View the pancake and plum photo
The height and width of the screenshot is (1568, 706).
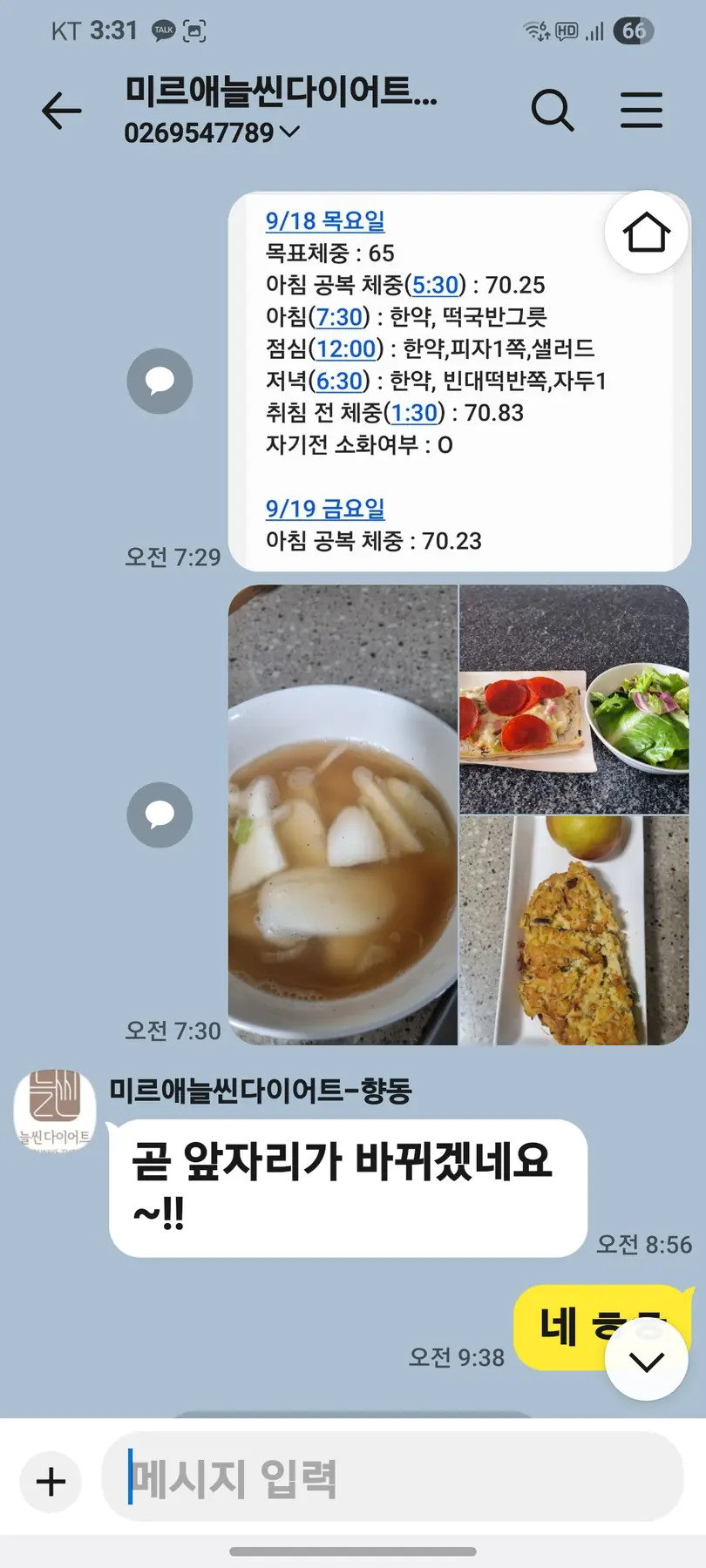pos(574,929)
